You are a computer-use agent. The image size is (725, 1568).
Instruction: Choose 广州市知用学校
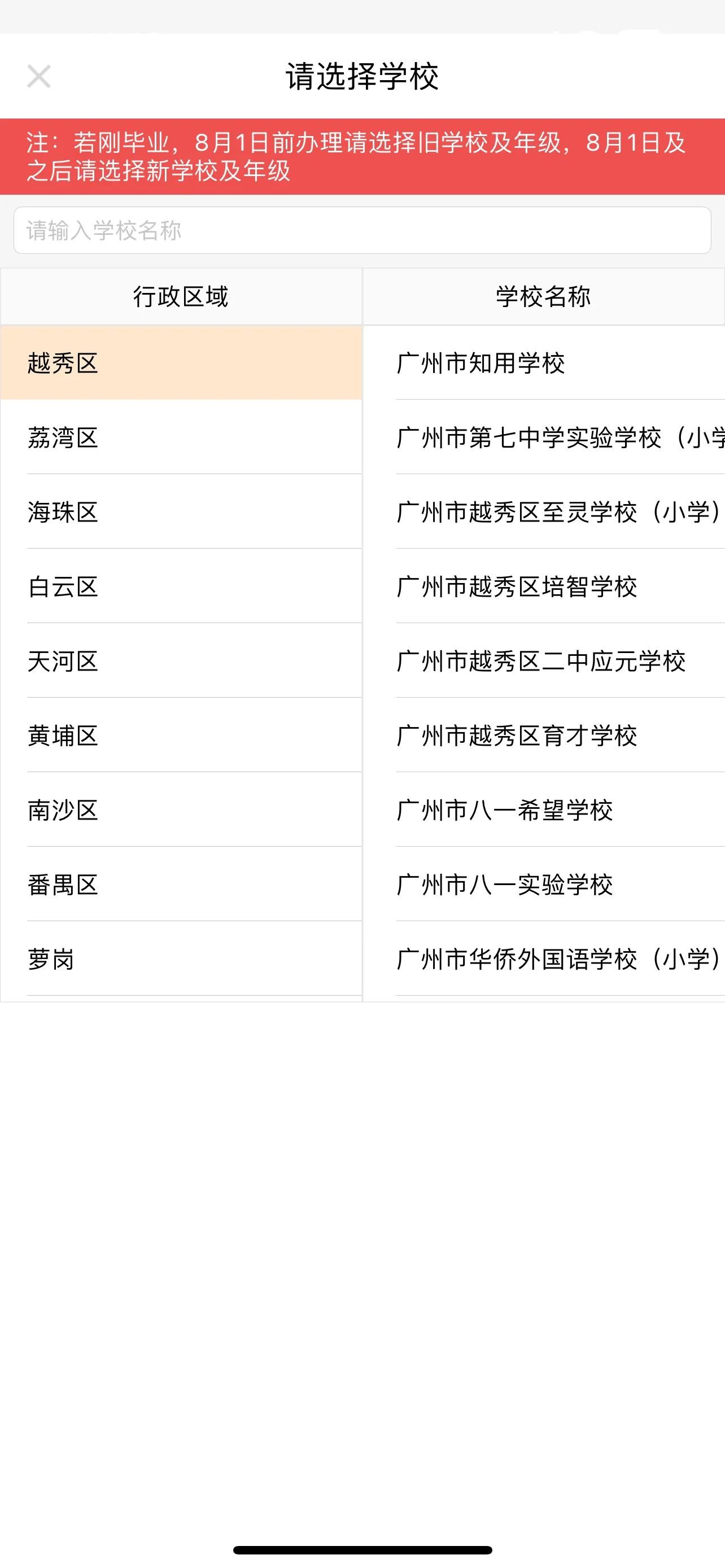[x=544, y=363]
